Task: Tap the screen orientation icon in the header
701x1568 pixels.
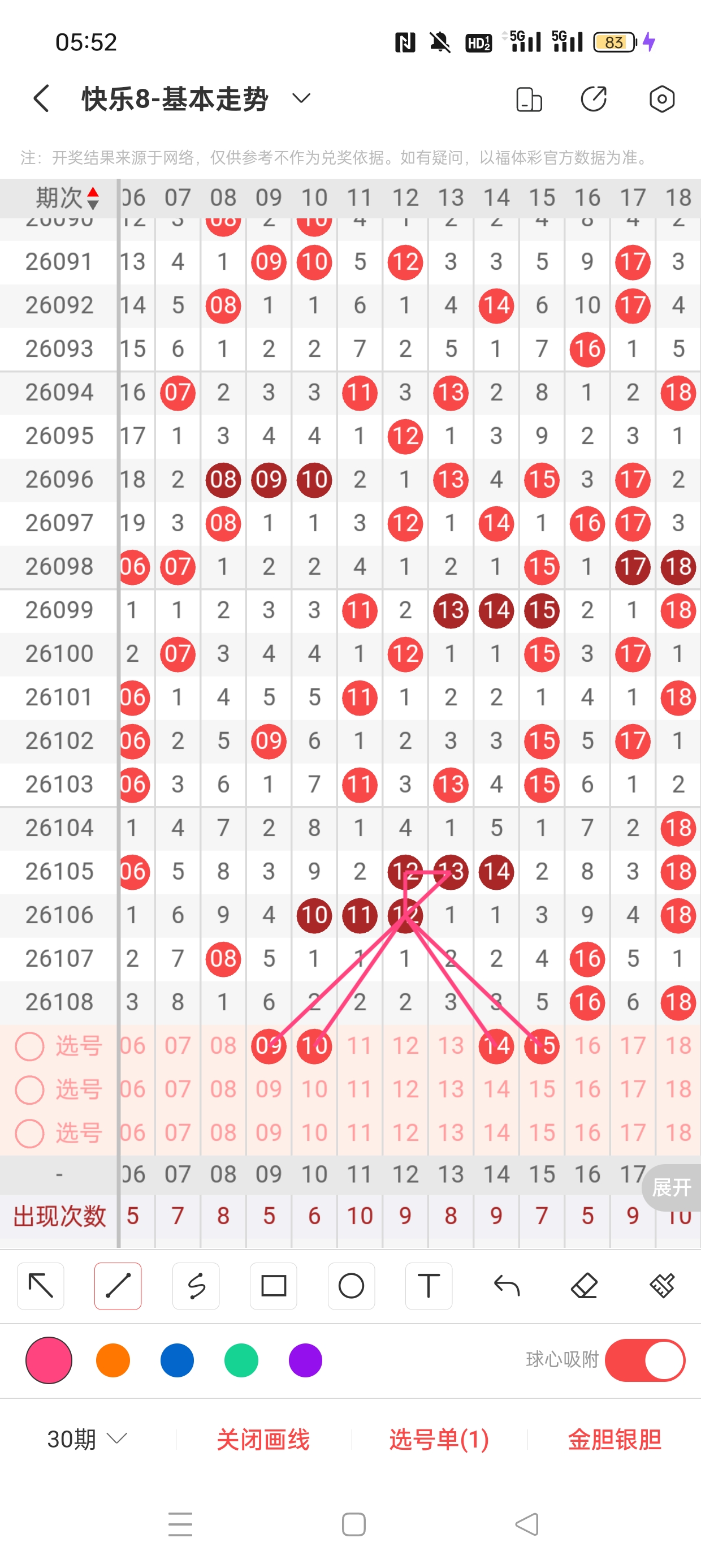Action: pyautogui.click(x=529, y=99)
